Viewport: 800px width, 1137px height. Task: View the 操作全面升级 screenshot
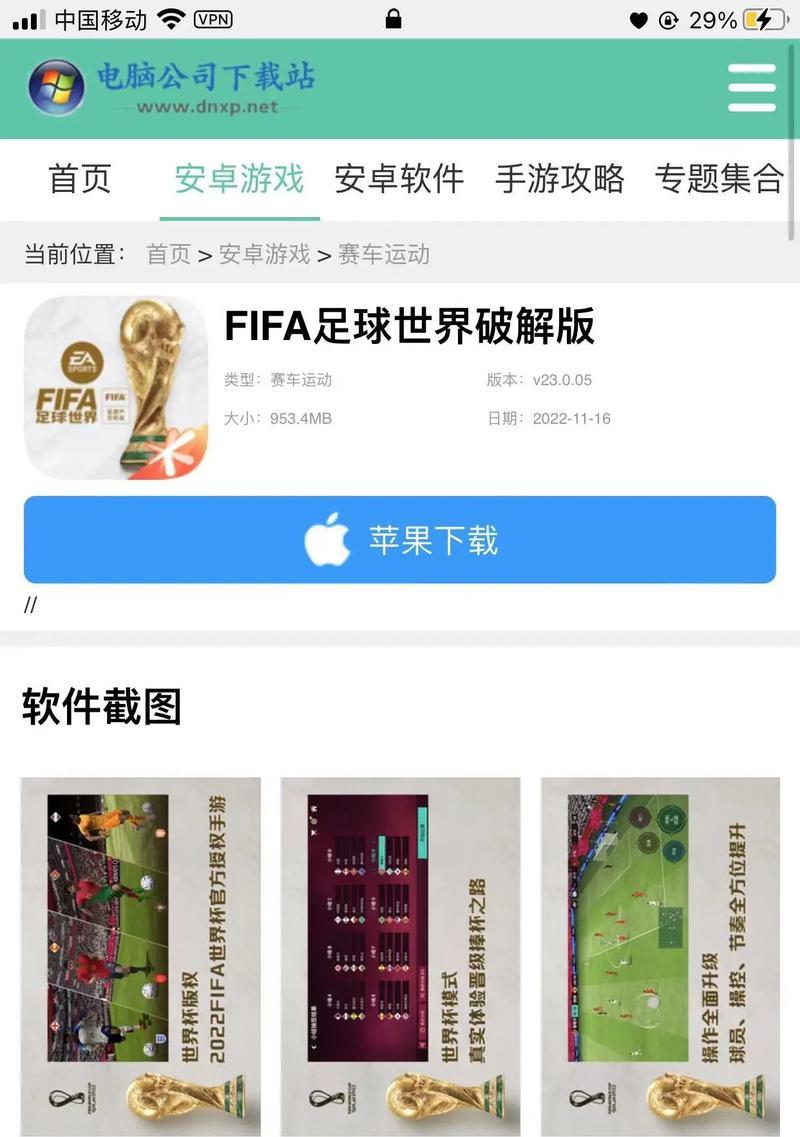[660, 956]
